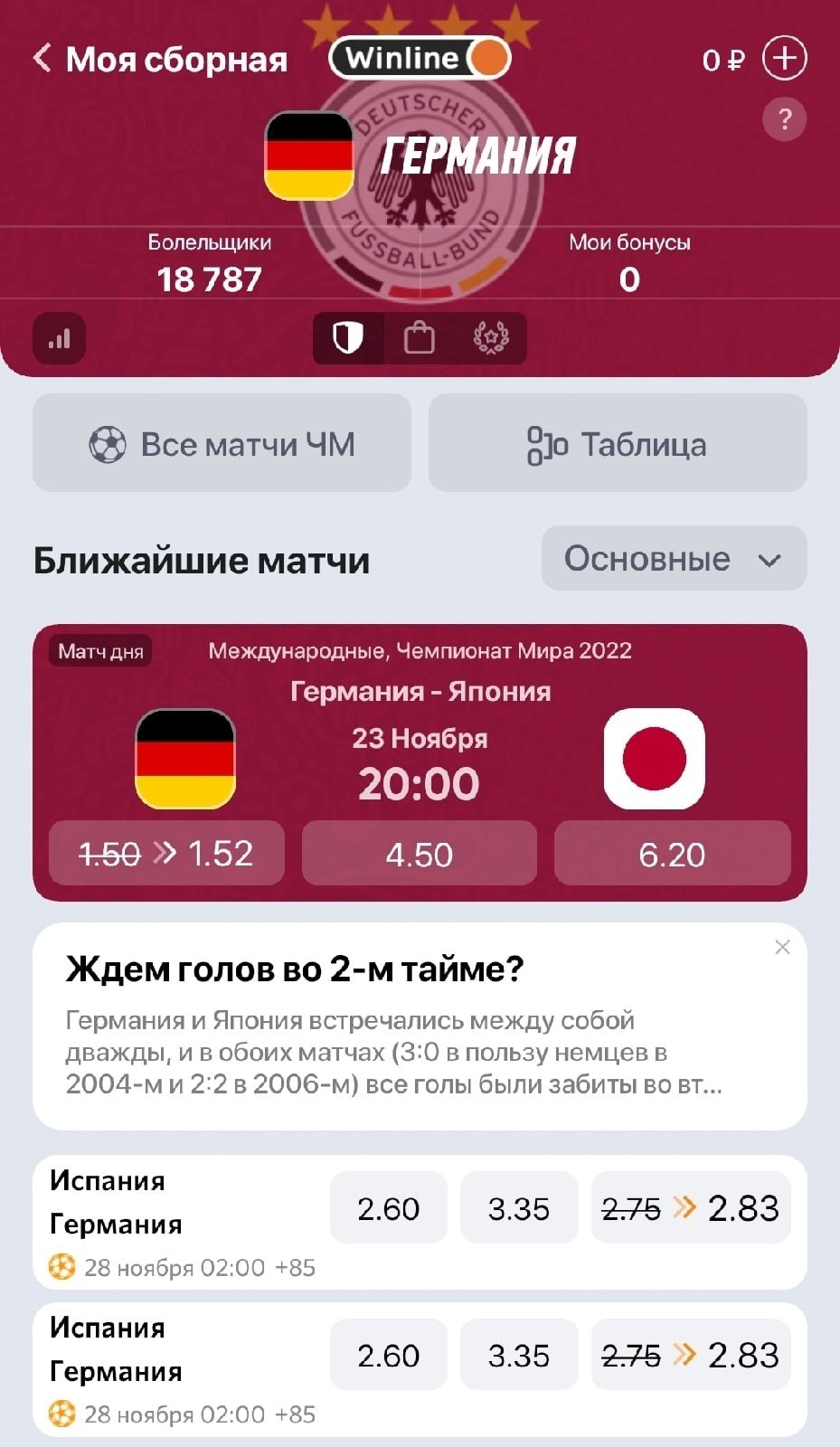Image resolution: width=840 pixels, height=1447 pixels.
Task: Switch to the shopping bag tab
Action: [x=419, y=338]
